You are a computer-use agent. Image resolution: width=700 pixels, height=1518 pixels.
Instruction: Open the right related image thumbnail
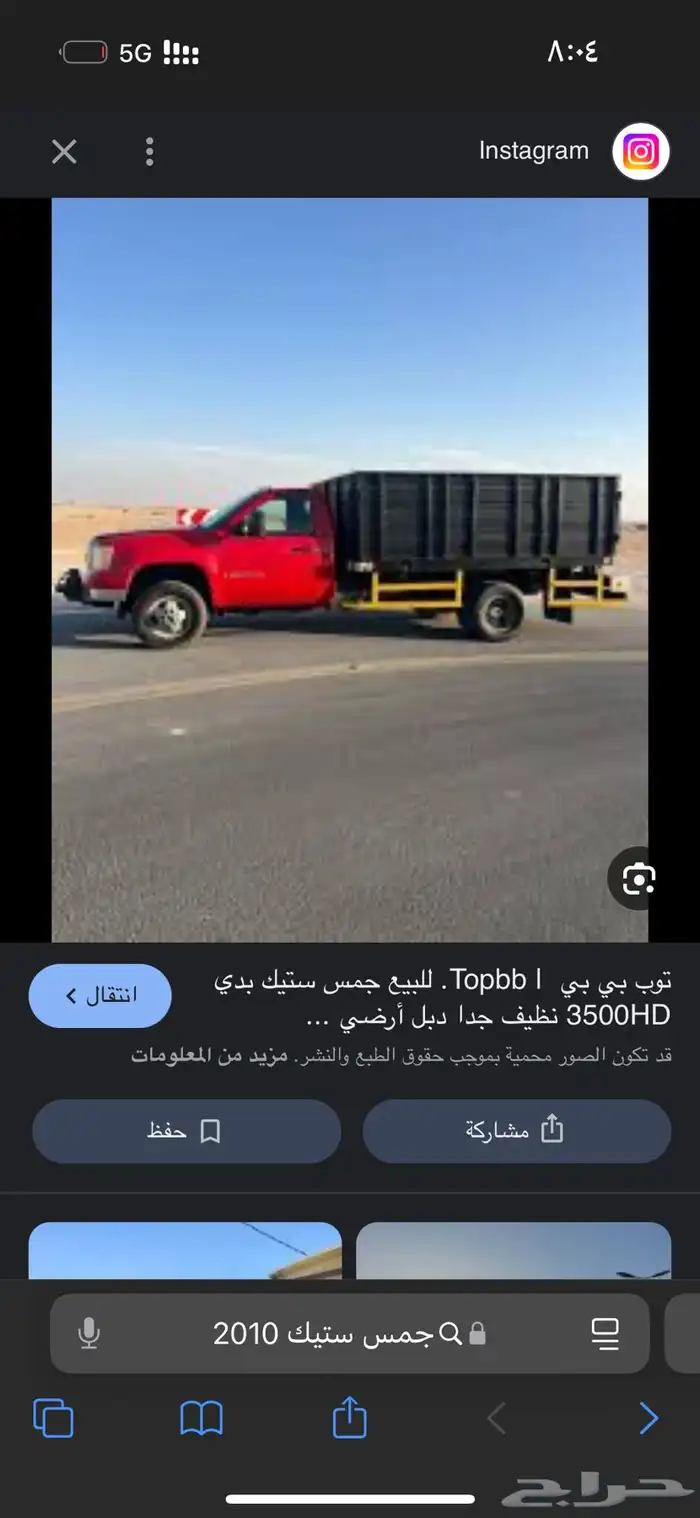513,1250
